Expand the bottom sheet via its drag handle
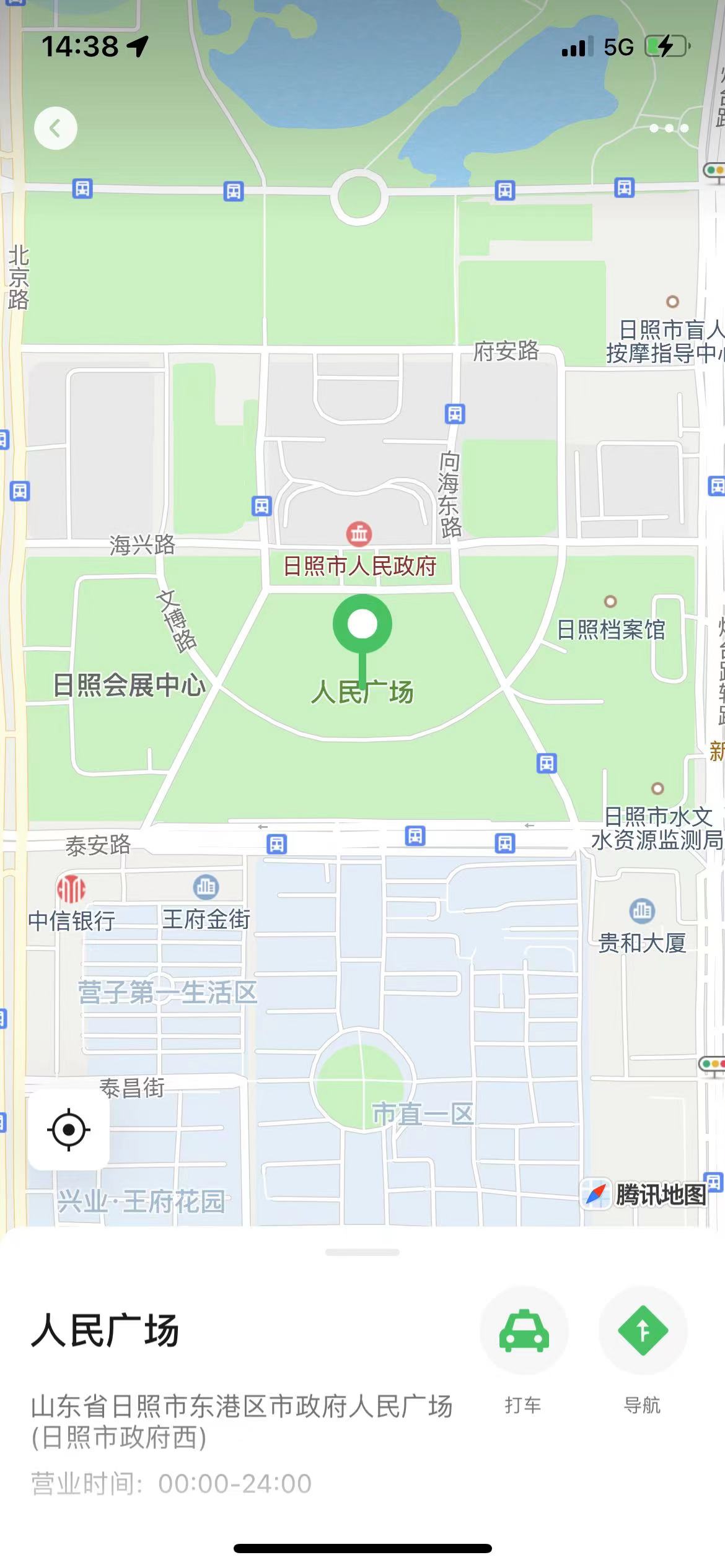725x1568 pixels. click(362, 1252)
